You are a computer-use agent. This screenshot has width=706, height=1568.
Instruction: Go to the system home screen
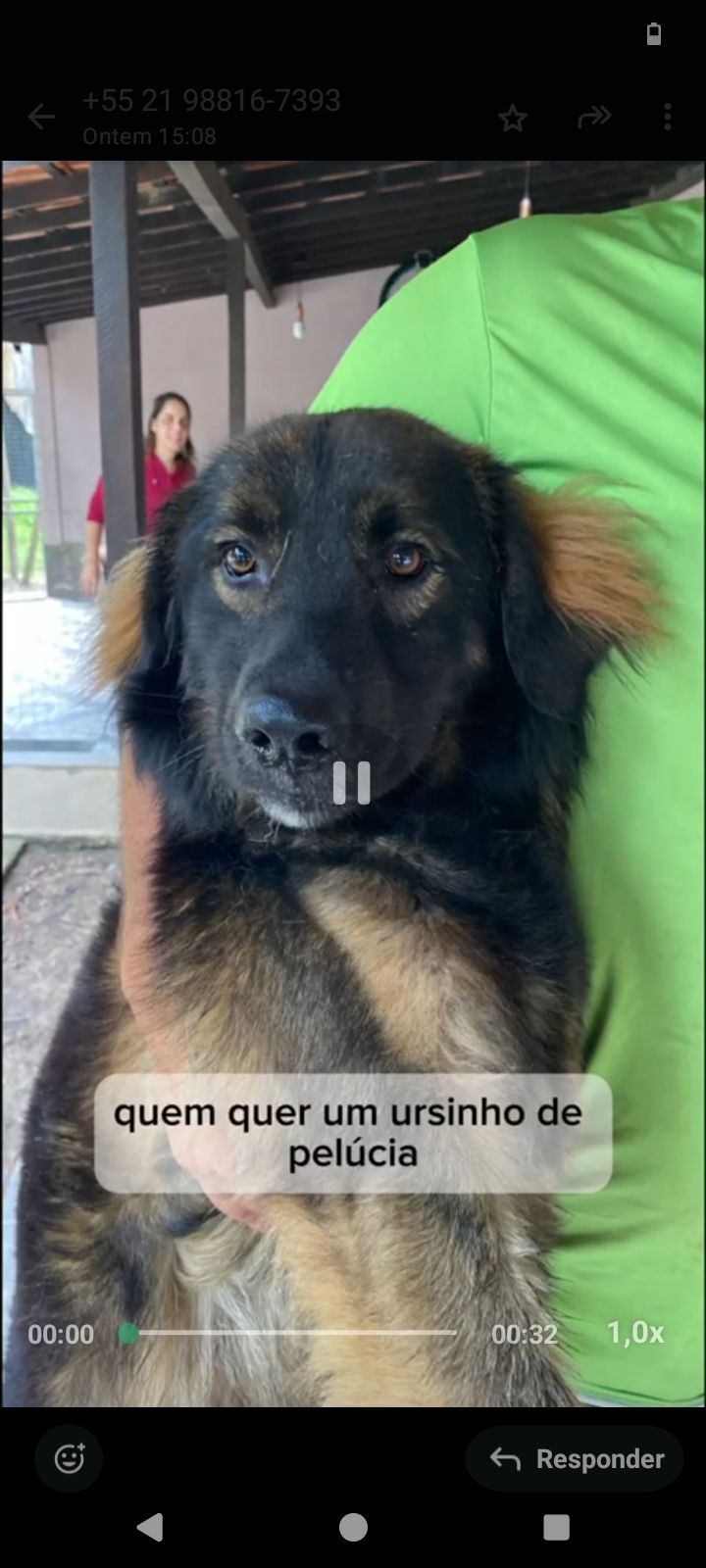(x=353, y=1527)
